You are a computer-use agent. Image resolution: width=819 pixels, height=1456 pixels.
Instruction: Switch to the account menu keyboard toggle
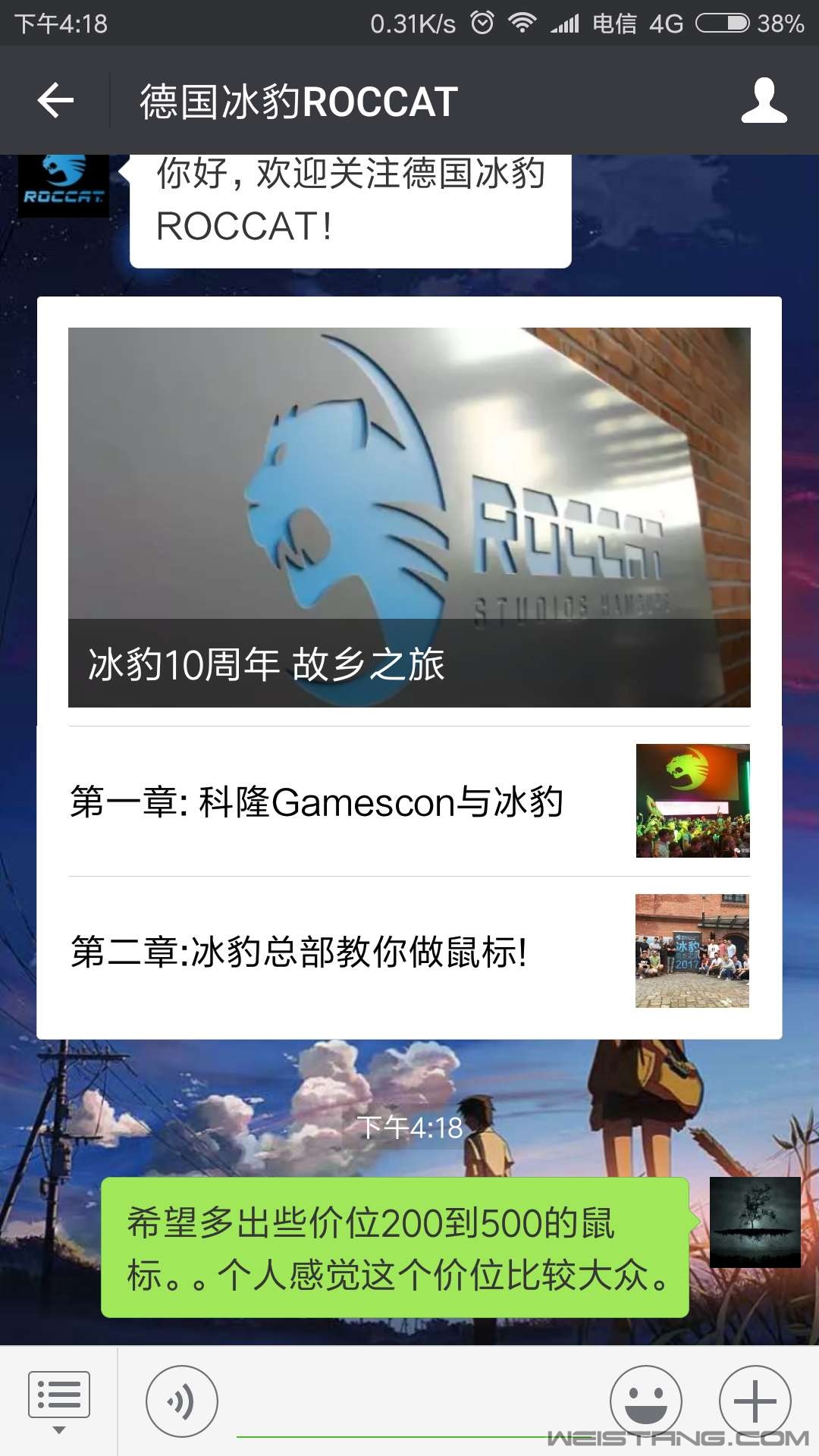click(x=58, y=1401)
